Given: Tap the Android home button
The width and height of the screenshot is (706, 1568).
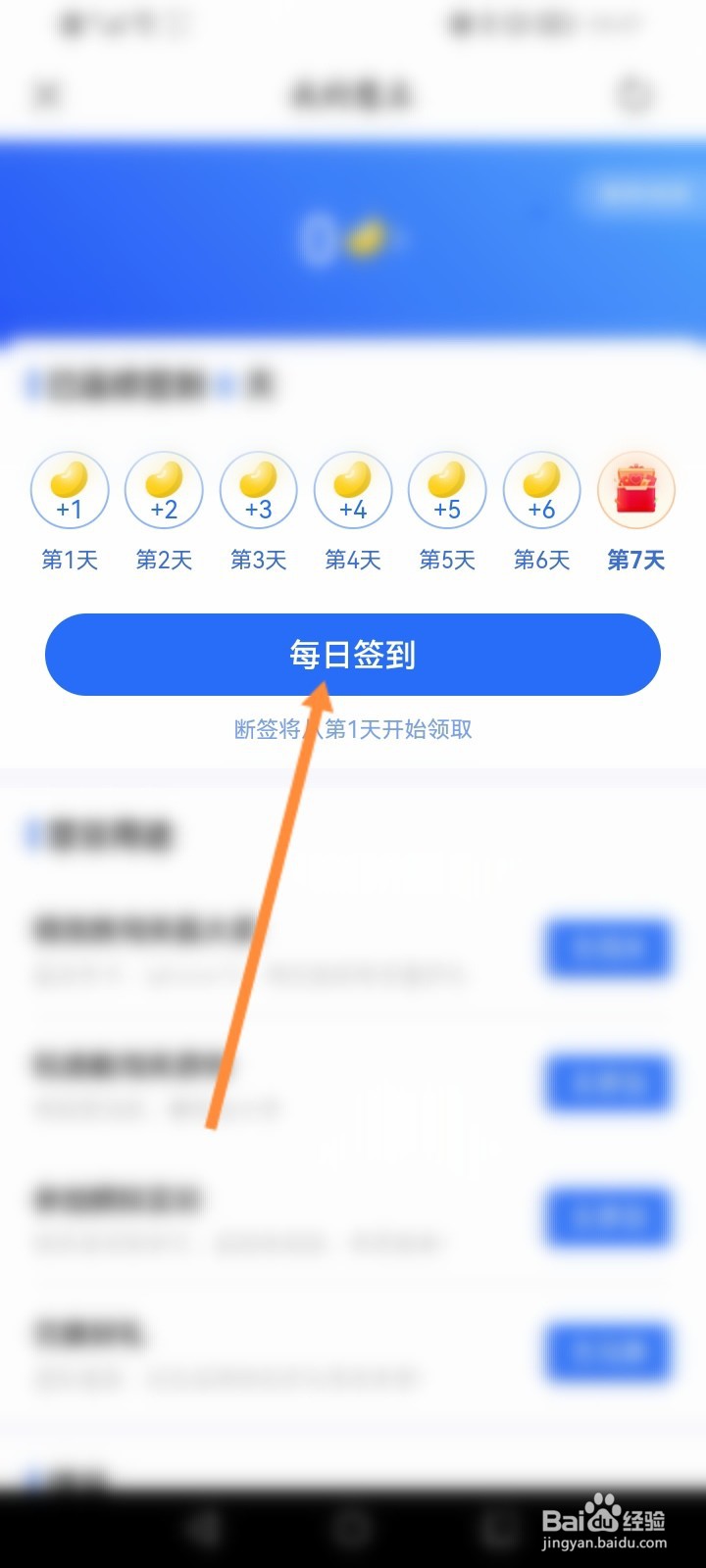Looking at the screenshot, I should click(354, 1524).
